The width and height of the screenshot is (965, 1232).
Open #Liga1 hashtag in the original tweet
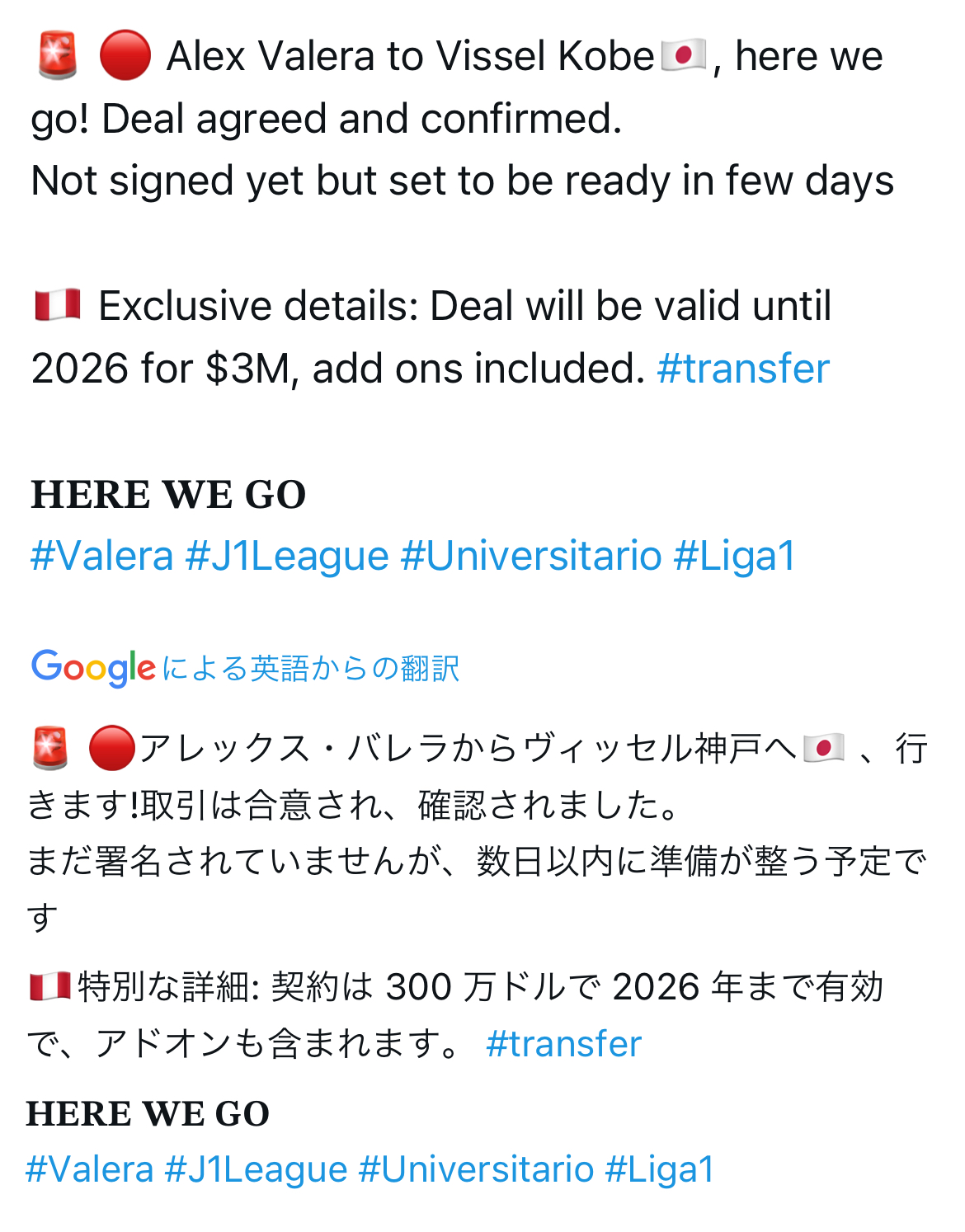[x=734, y=556]
